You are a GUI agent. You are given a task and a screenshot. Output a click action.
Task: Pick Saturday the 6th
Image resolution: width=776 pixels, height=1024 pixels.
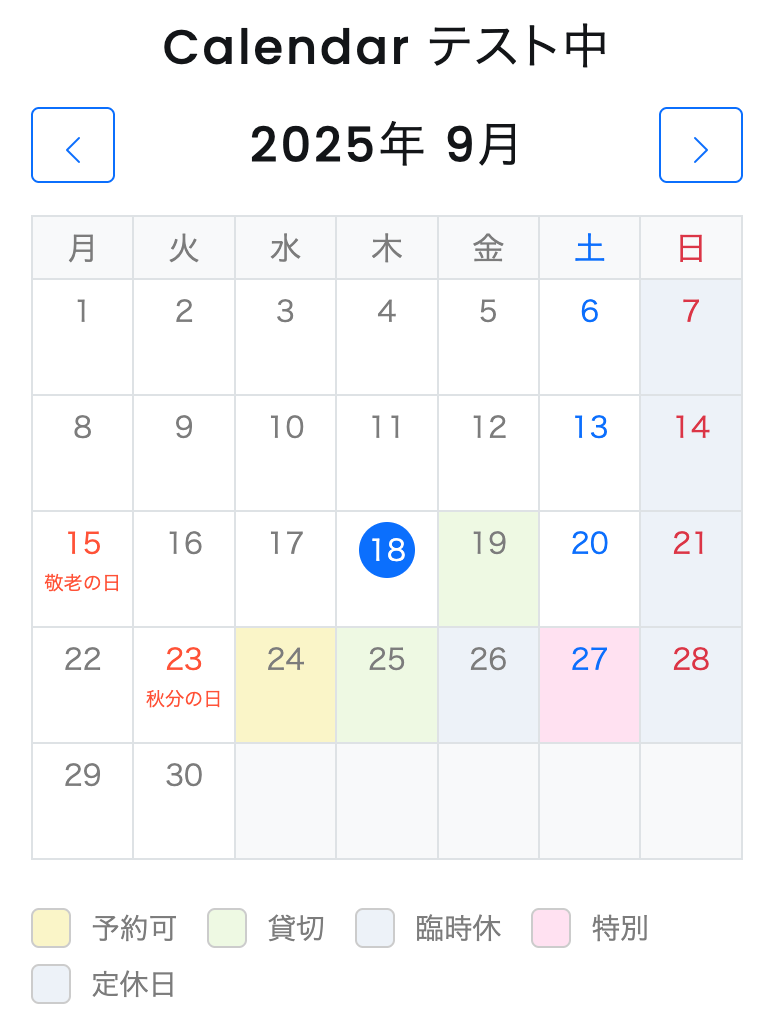click(590, 335)
